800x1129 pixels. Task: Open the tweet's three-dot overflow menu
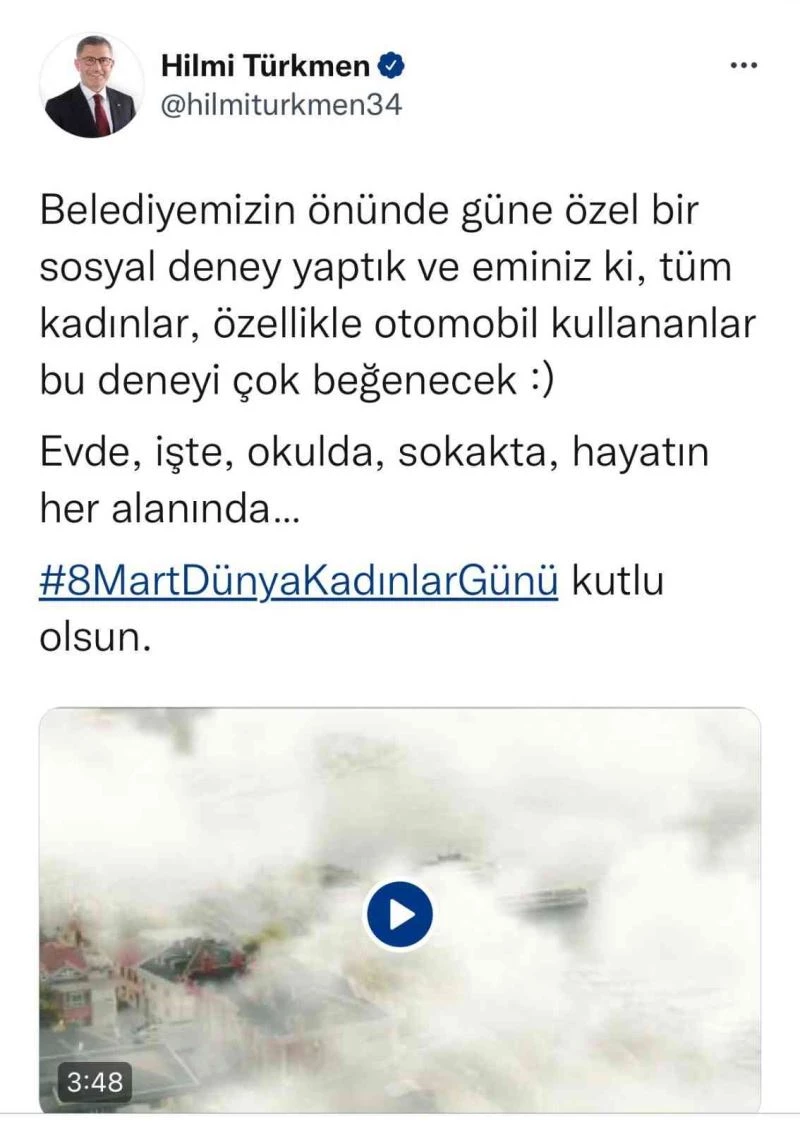743,66
